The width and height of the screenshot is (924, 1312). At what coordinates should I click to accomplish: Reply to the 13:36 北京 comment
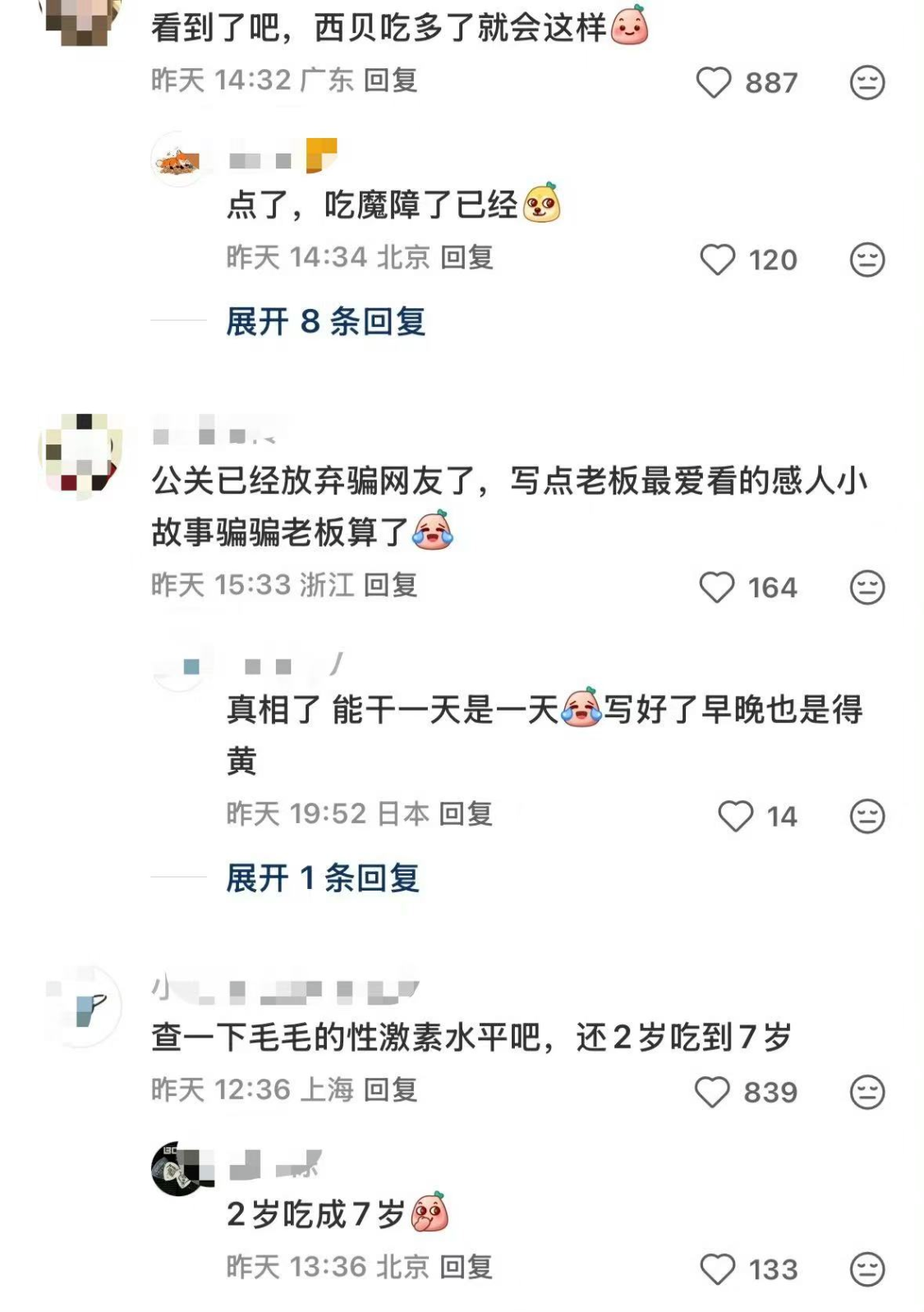pyautogui.click(x=466, y=1267)
